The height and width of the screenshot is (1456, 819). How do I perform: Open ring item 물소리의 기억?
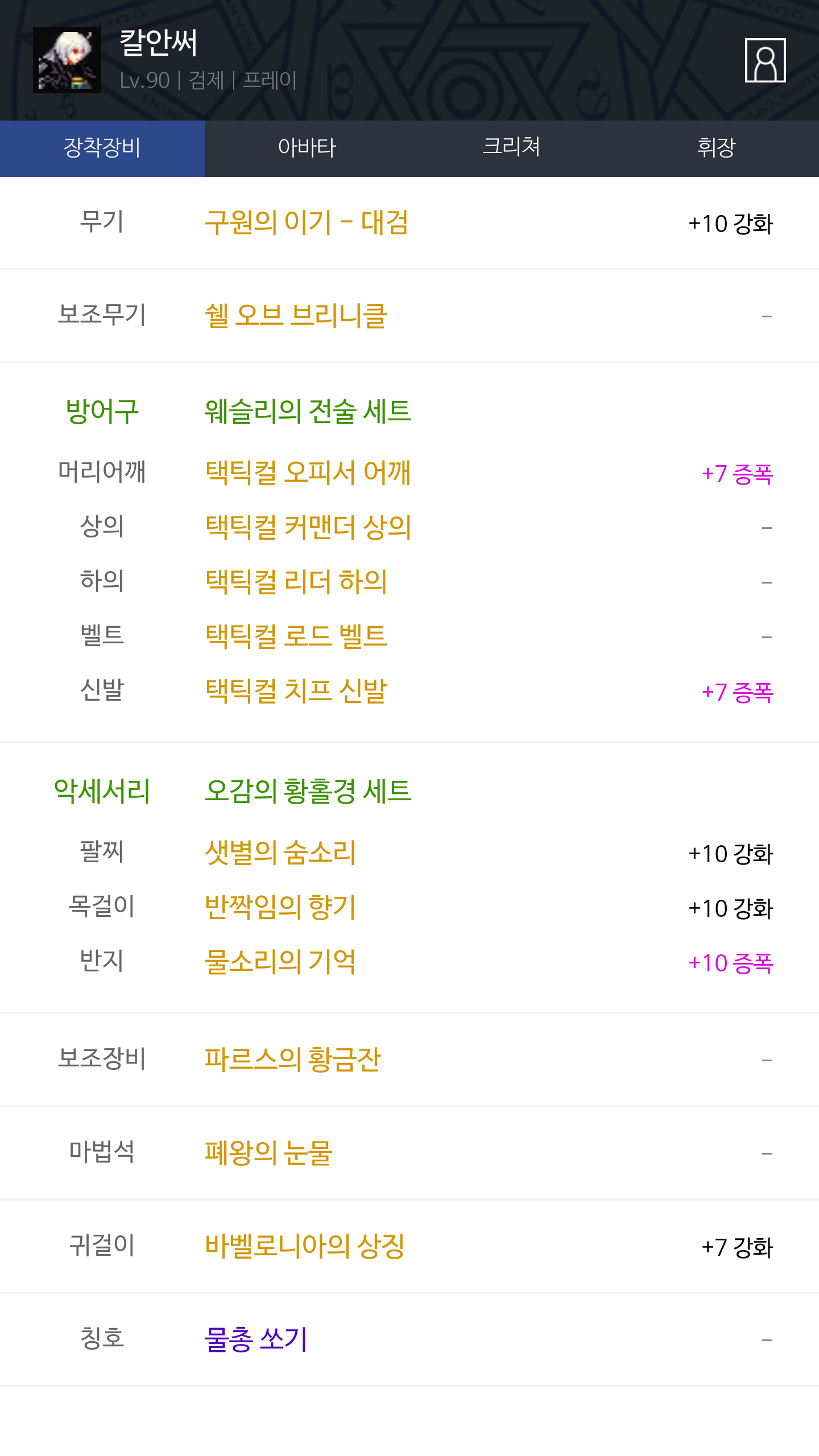280,962
